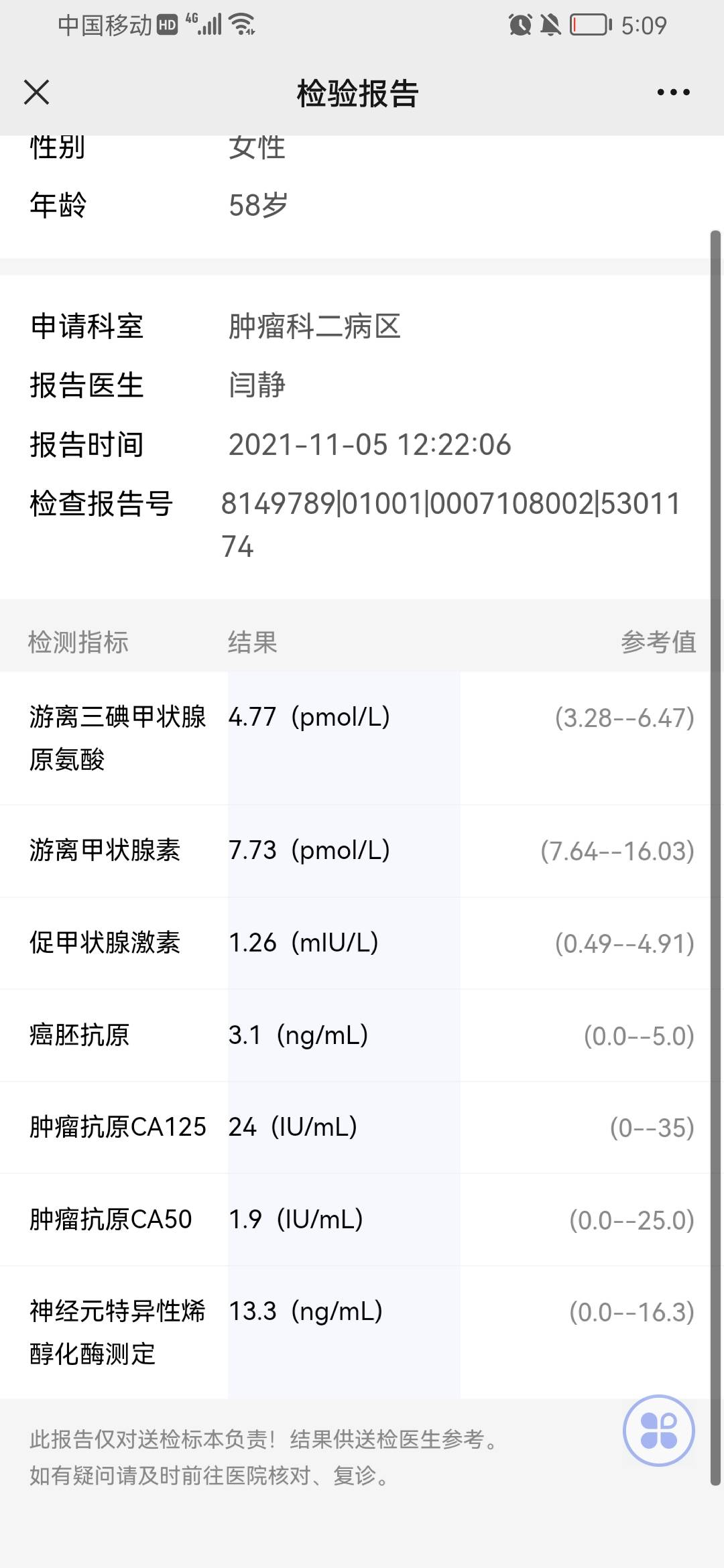
Task: Select the 促甲状腺激素 reference range
Action: 623,943
